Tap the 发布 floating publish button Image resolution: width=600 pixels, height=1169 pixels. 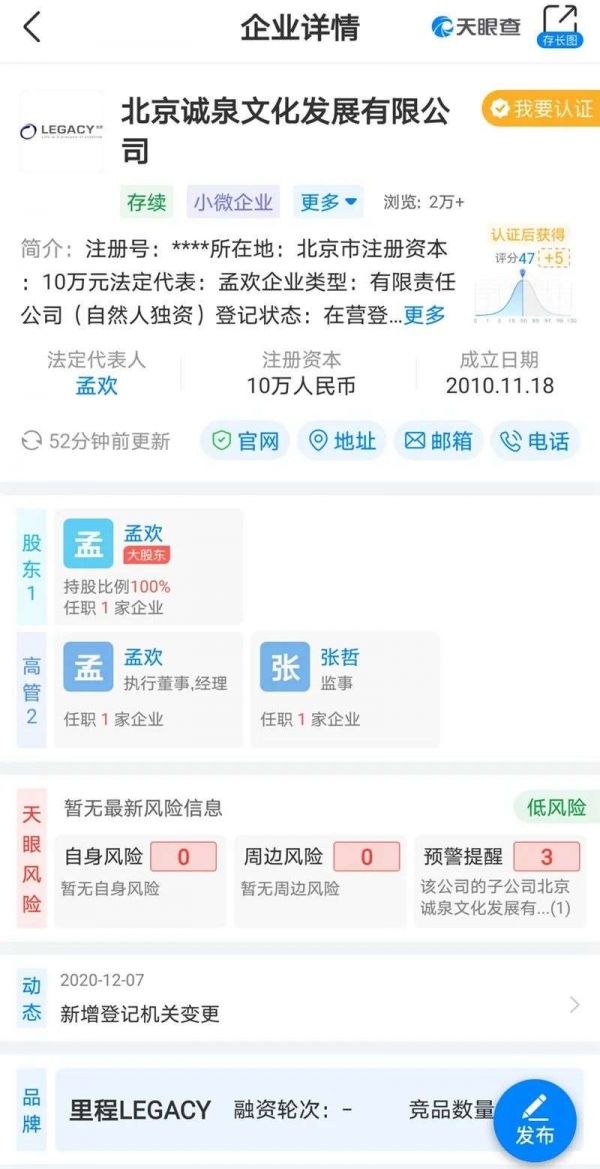(535, 1115)
